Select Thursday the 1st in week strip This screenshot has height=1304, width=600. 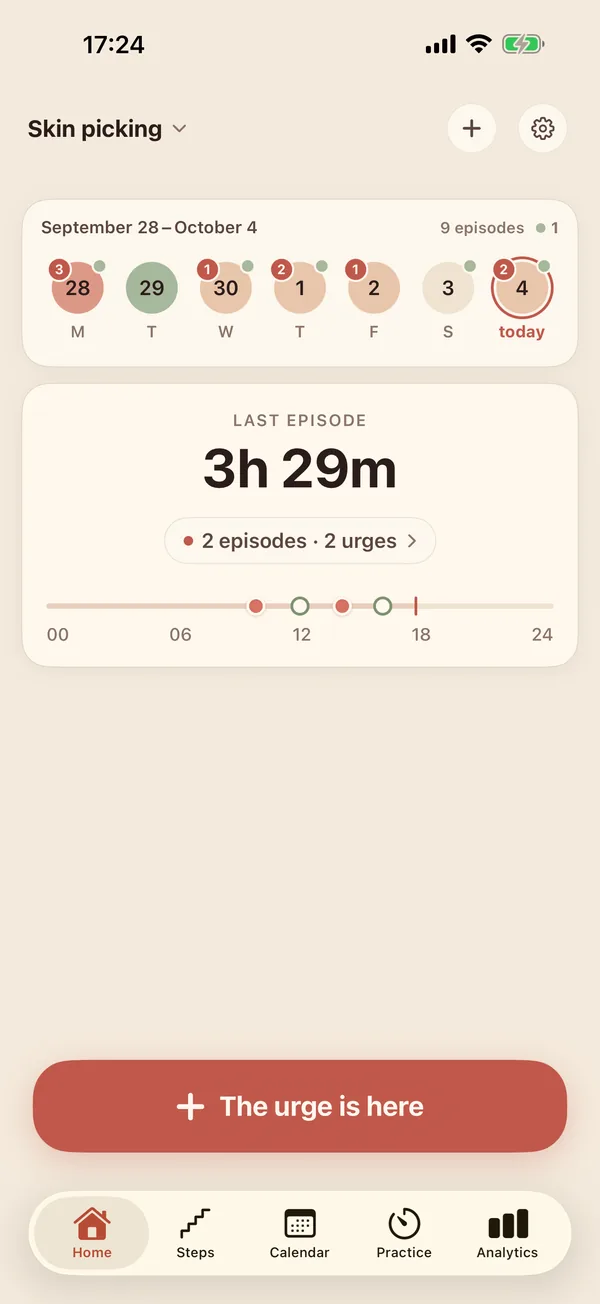(x=300, y=298)
